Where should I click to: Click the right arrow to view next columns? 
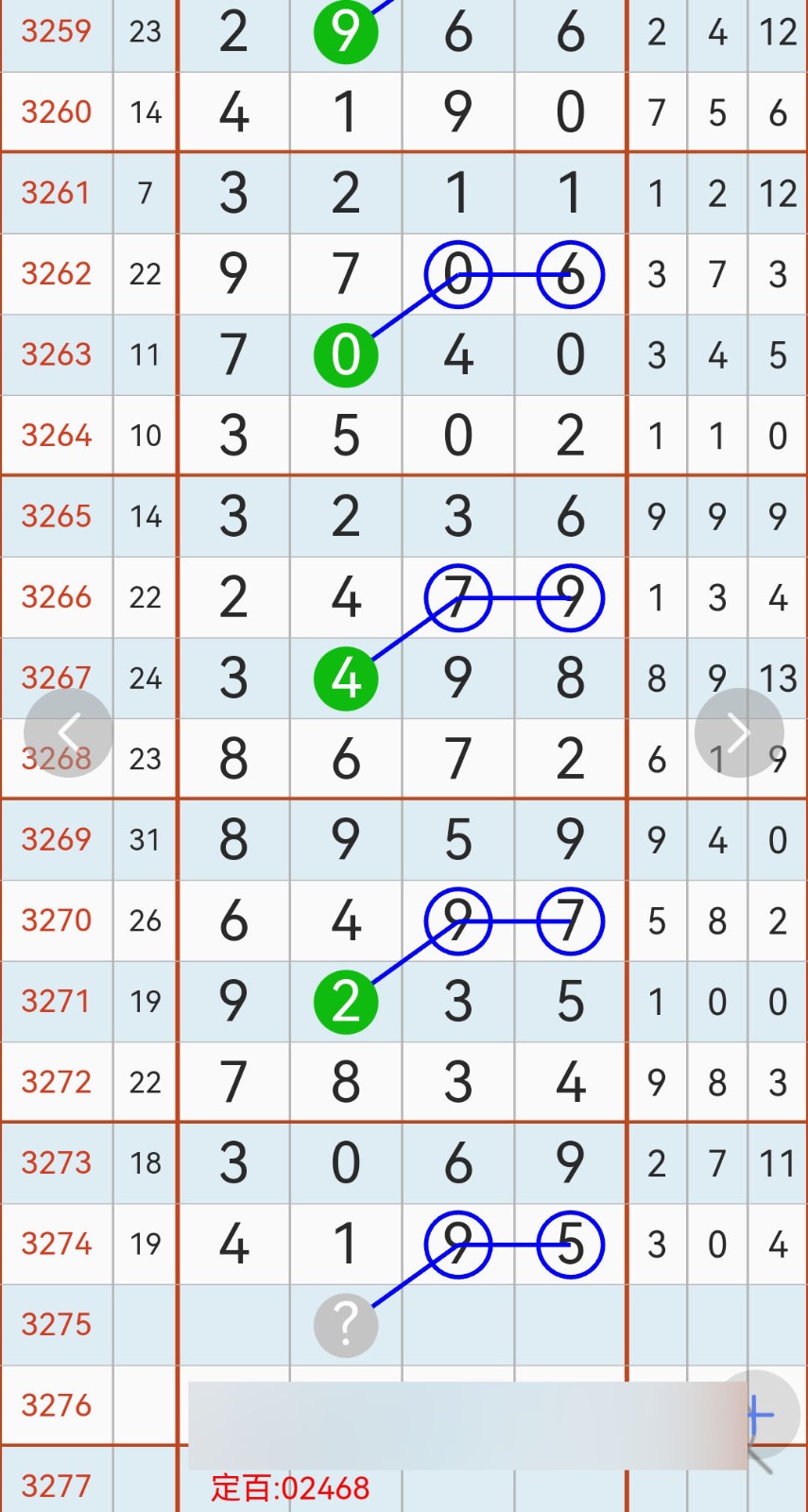pos(738,731)
